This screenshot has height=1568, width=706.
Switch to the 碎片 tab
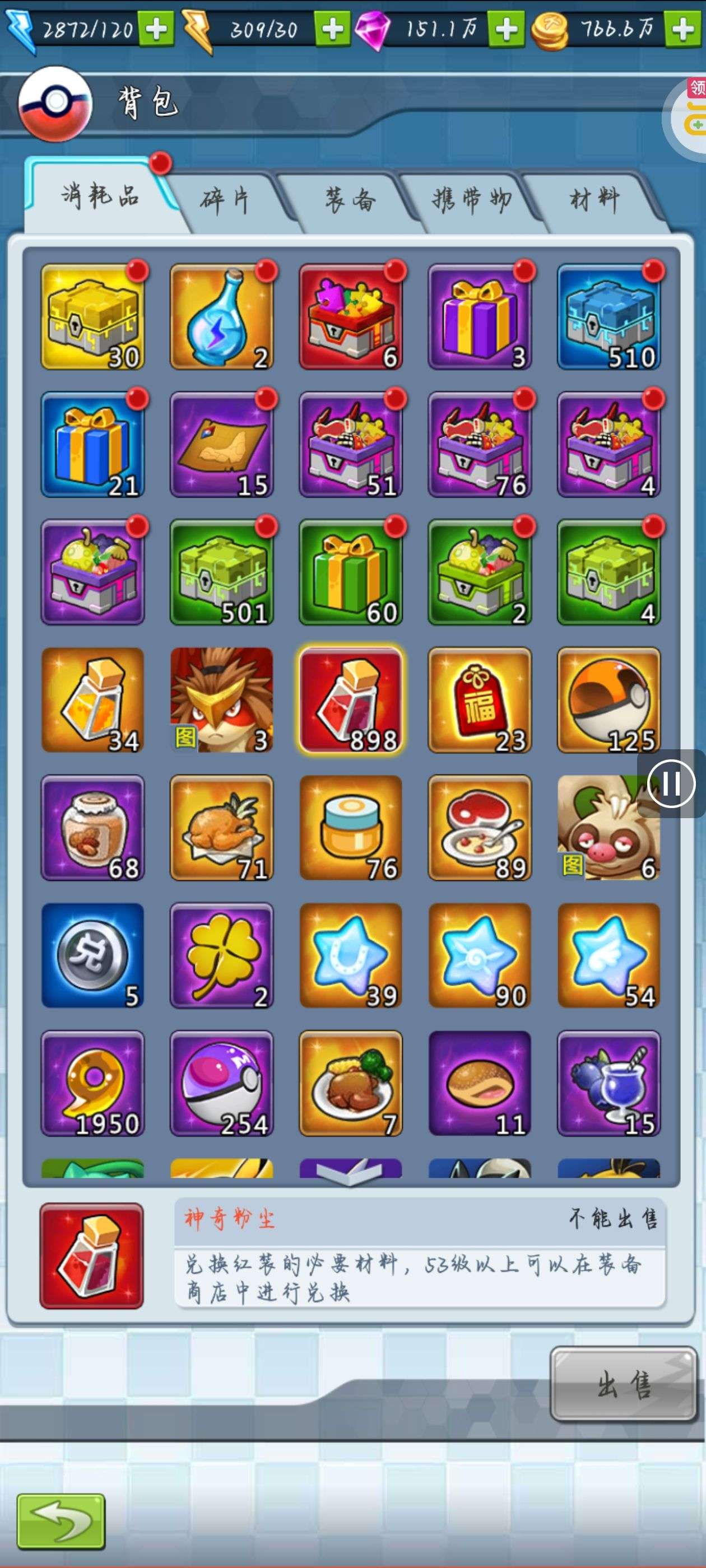[224, 200]
